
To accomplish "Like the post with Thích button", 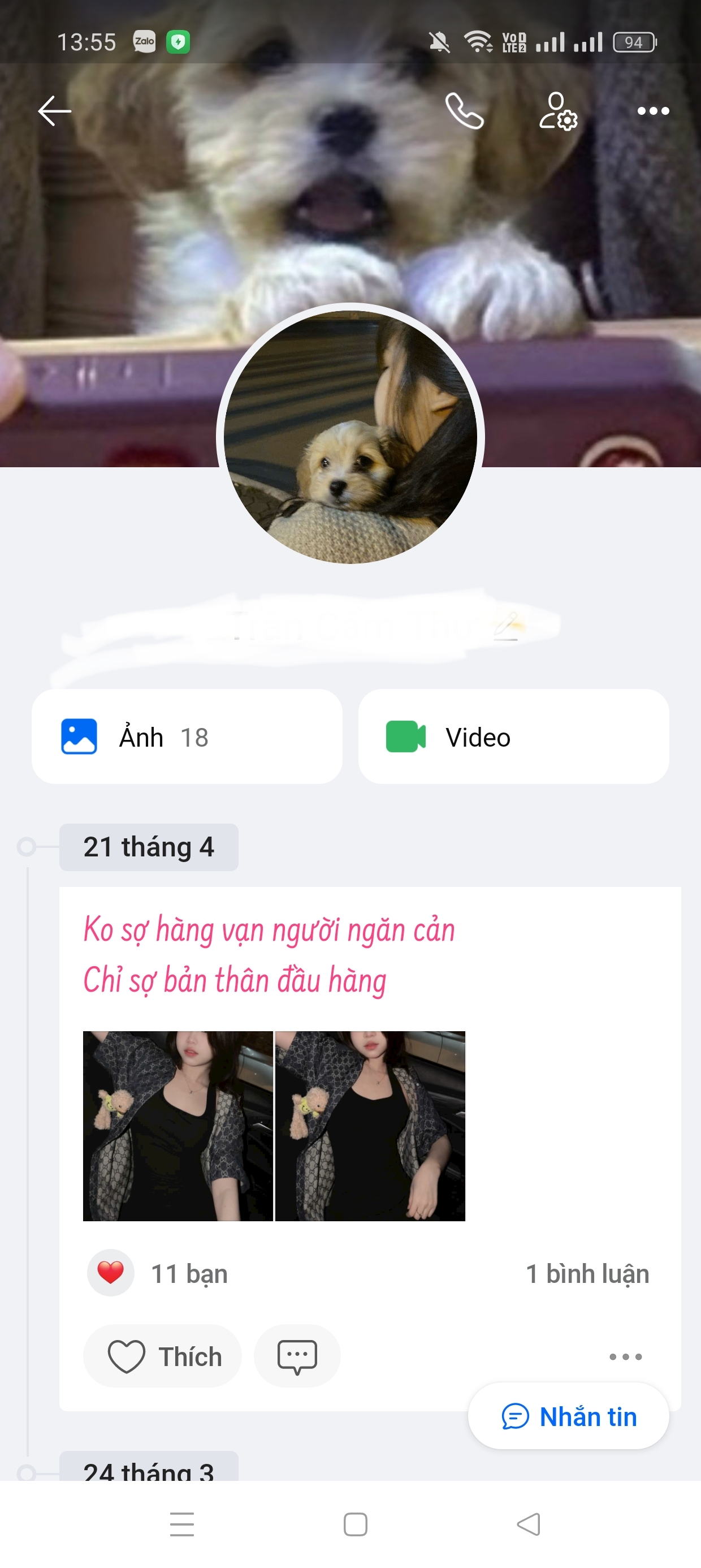I will [x=163, y=1356].
